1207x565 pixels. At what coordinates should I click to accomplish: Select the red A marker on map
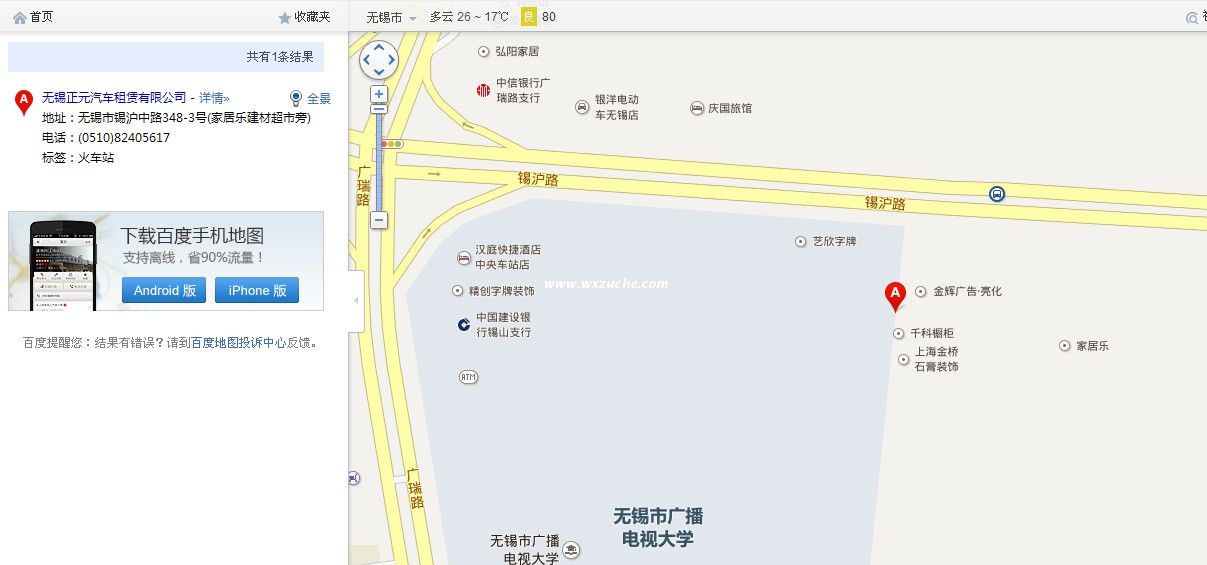click(x=895, y=294)
